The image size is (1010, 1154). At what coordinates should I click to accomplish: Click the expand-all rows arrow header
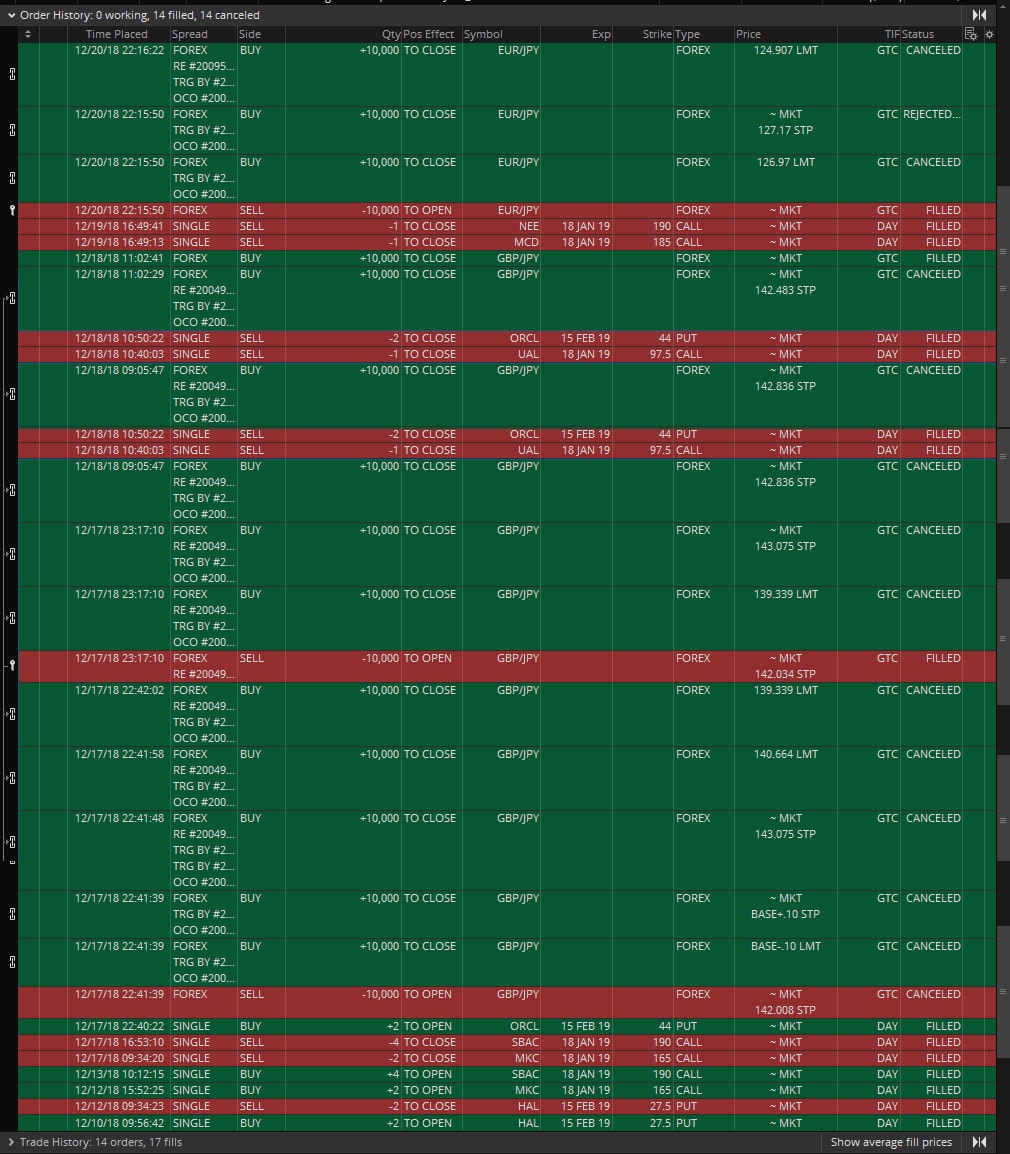[x=28, y=34]
